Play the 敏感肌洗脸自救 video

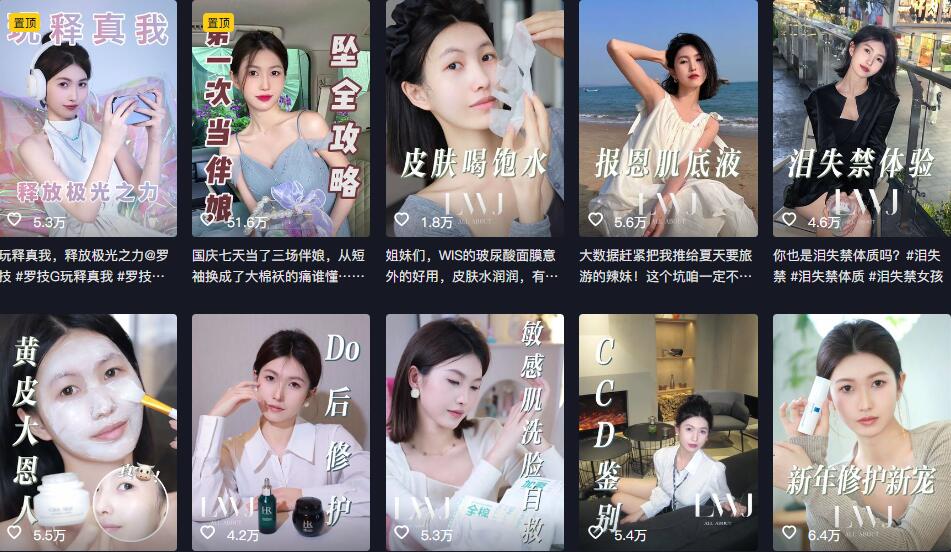pos(474,432)
